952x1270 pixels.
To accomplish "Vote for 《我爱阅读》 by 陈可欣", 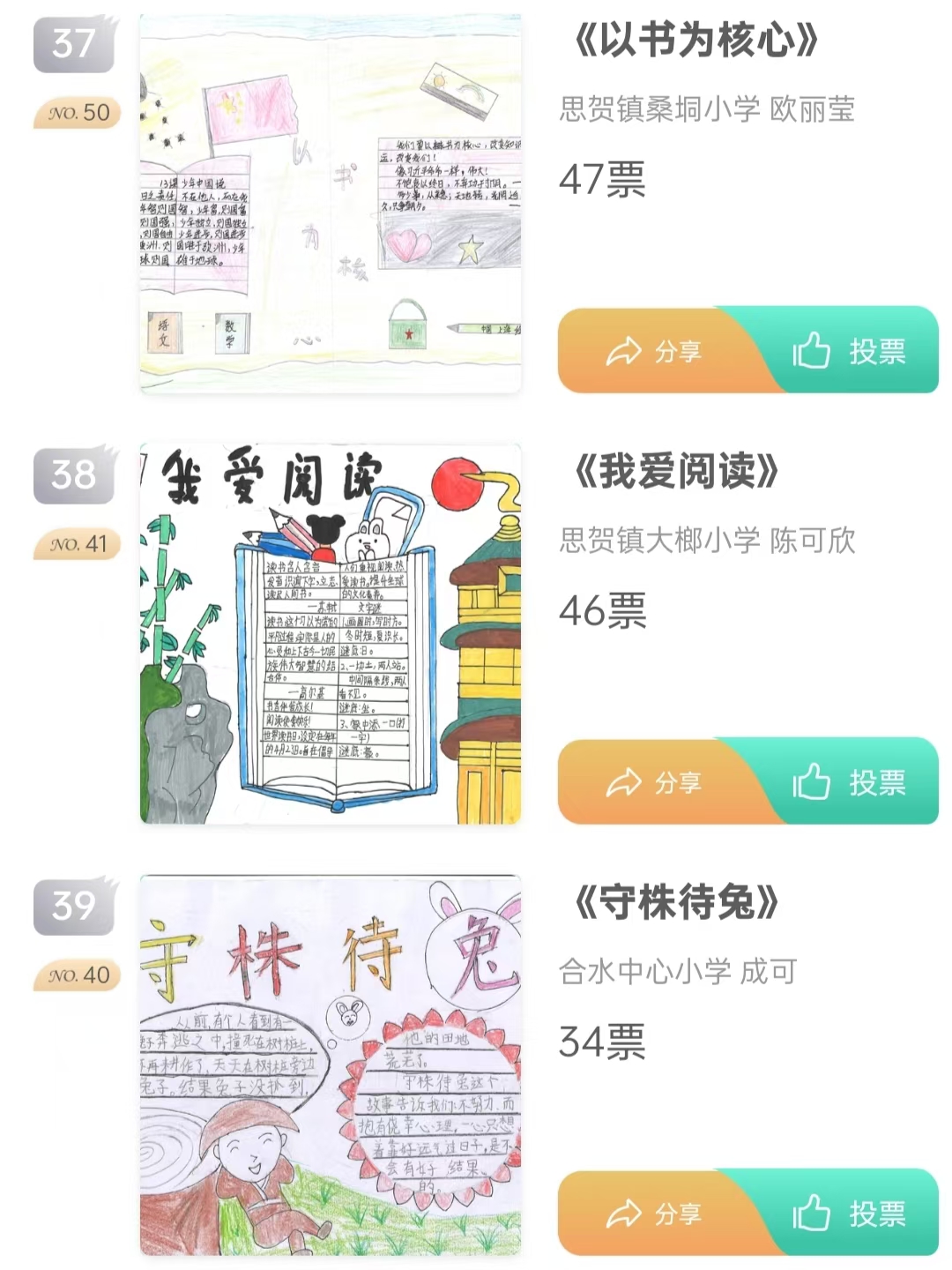I will 850,782.
